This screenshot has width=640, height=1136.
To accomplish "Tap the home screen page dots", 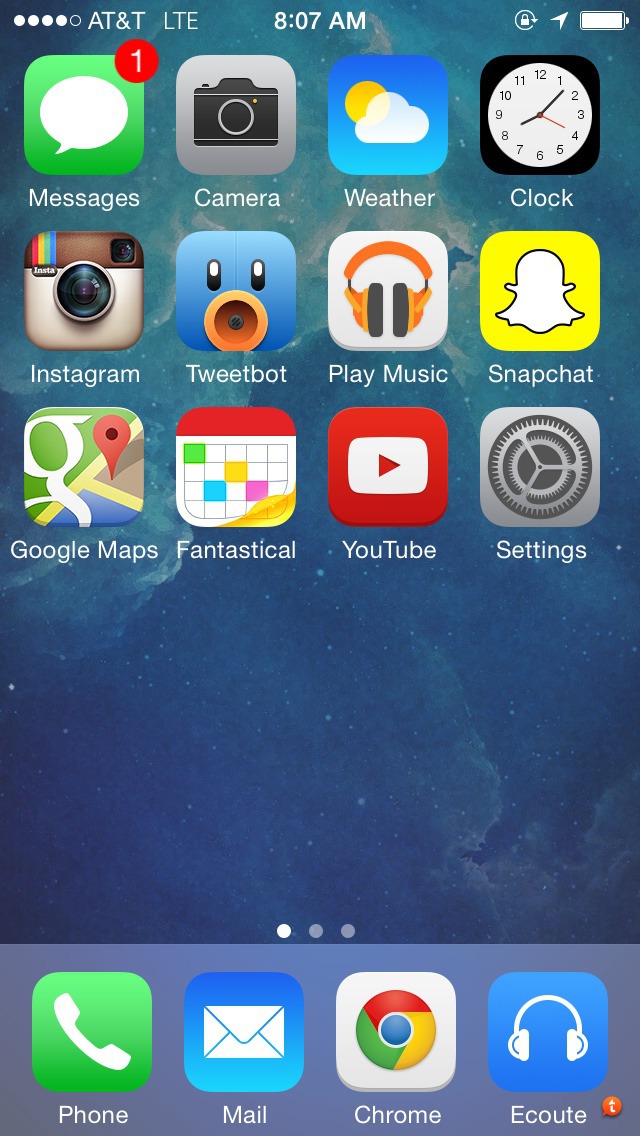I will [x=316, y=931].
